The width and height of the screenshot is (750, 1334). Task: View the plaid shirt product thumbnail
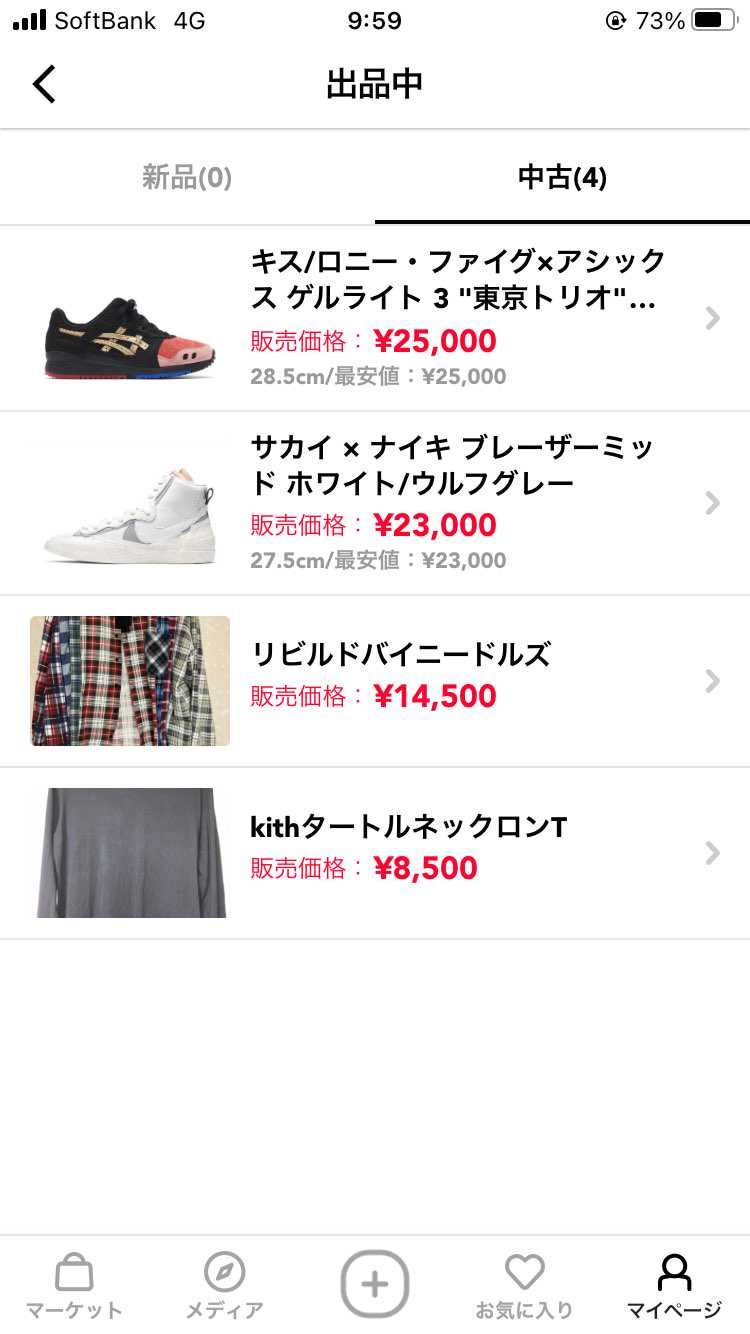129,681
